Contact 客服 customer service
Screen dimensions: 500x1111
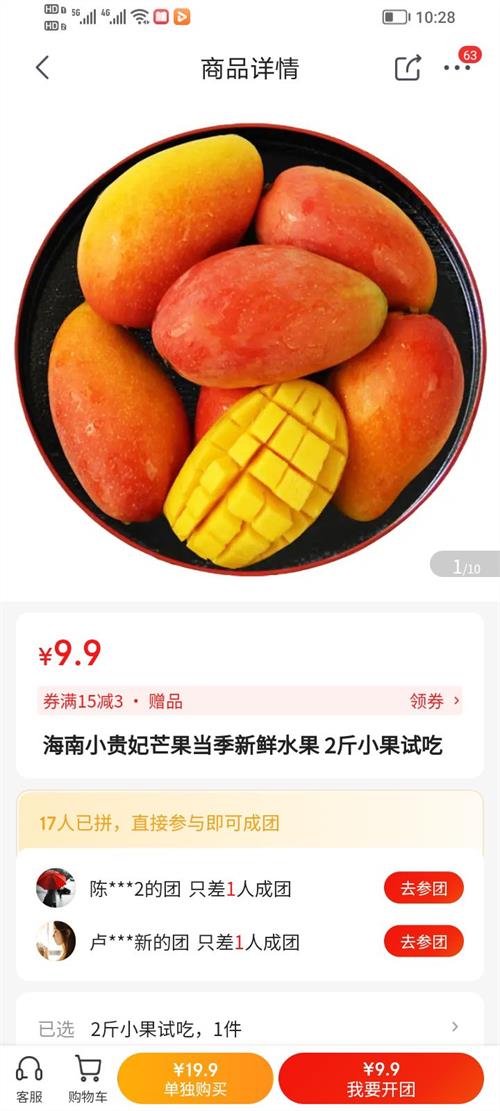29,1079
